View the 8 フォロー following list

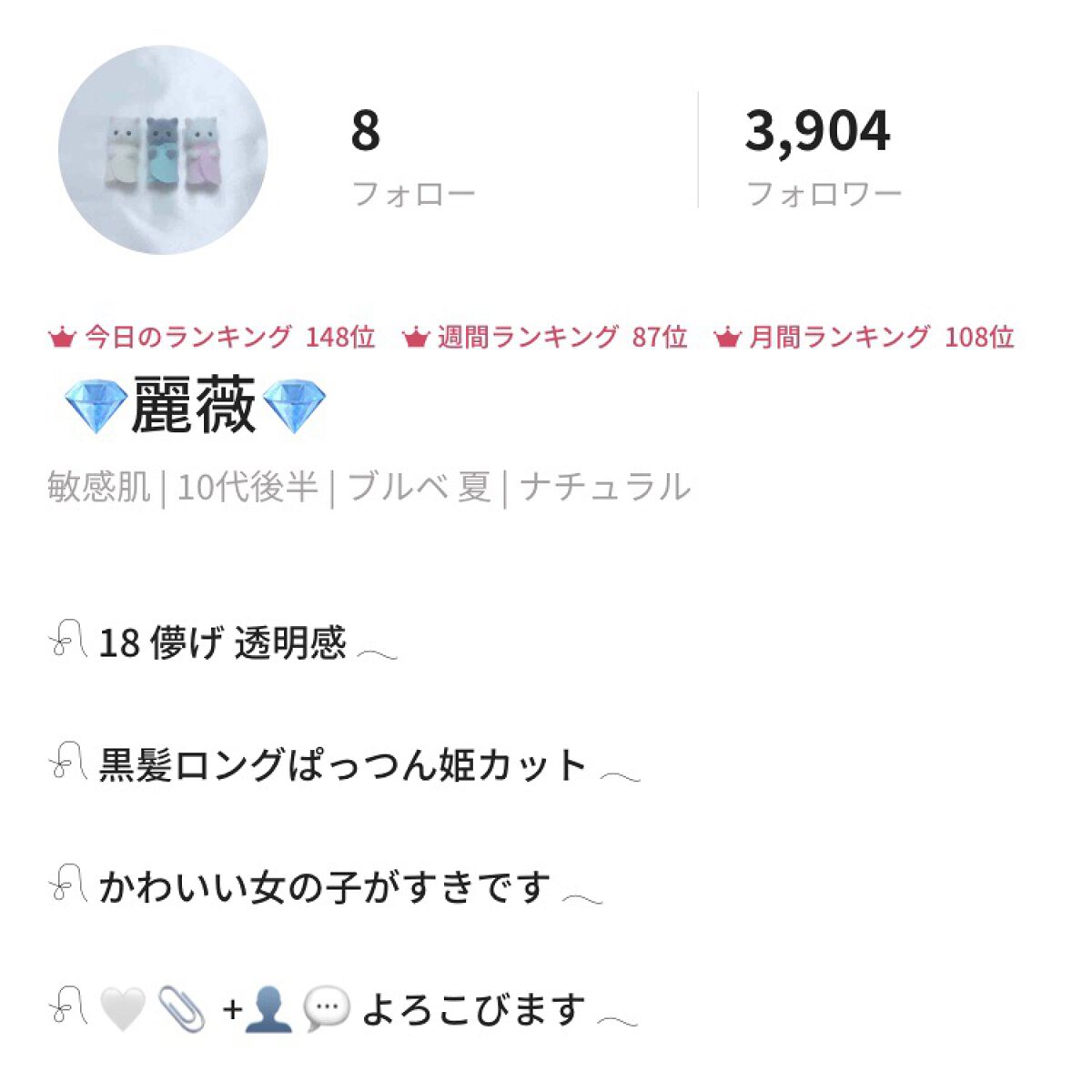pos(412,155)
